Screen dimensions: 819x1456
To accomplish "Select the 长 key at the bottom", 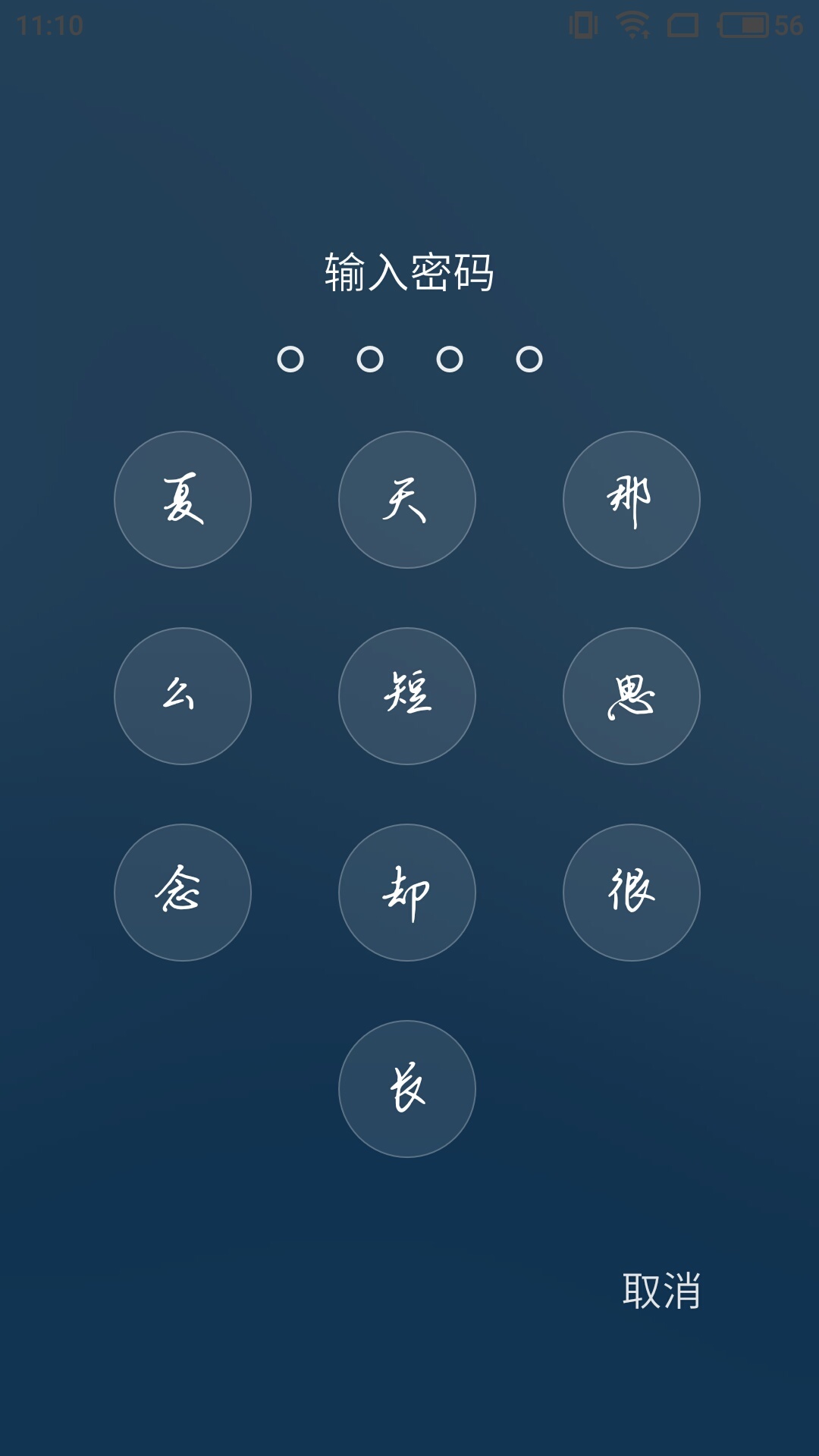I will click(407, 1089).
